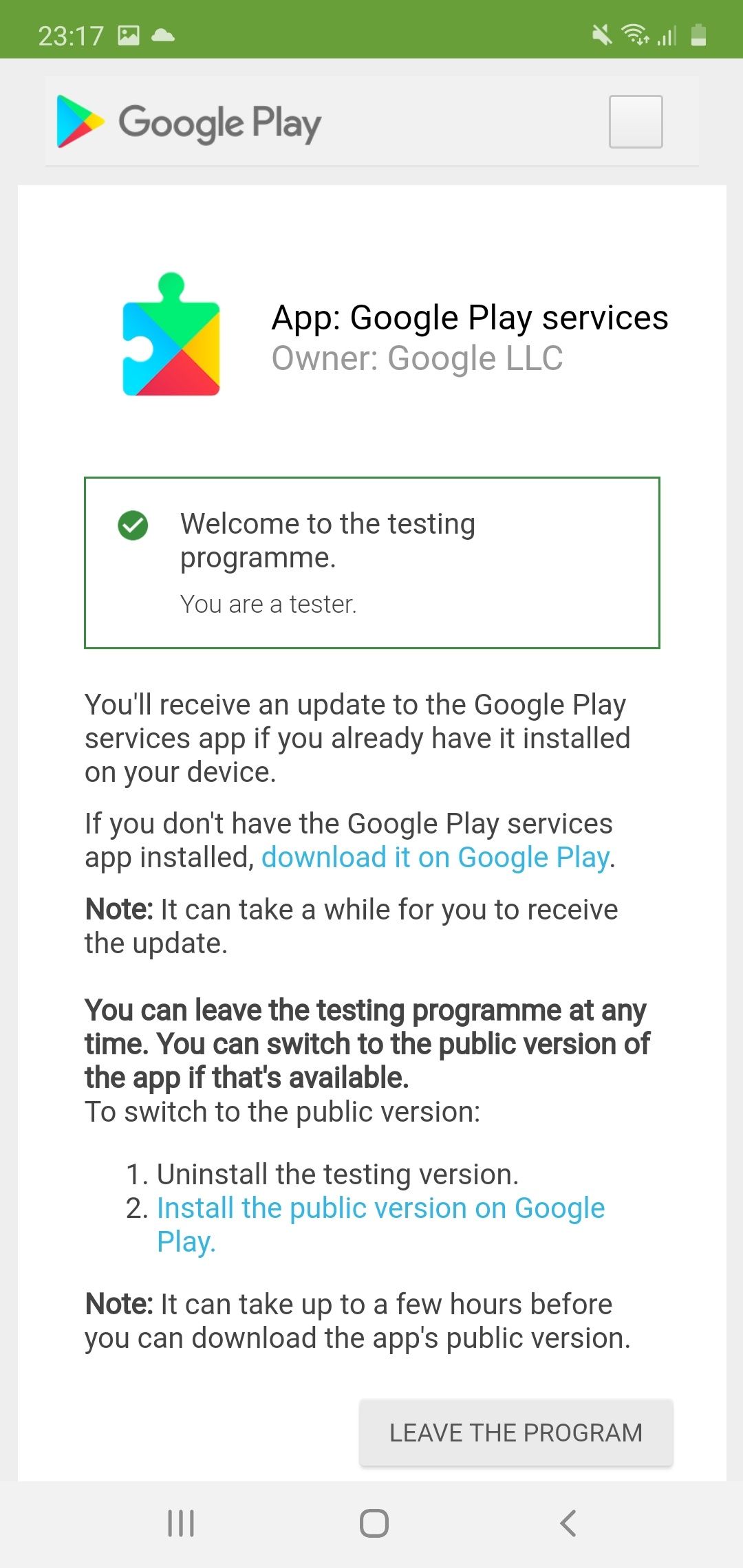Open recent apps from the navigation bar
Viewport: 743px width, 1568px height.
182,1523
